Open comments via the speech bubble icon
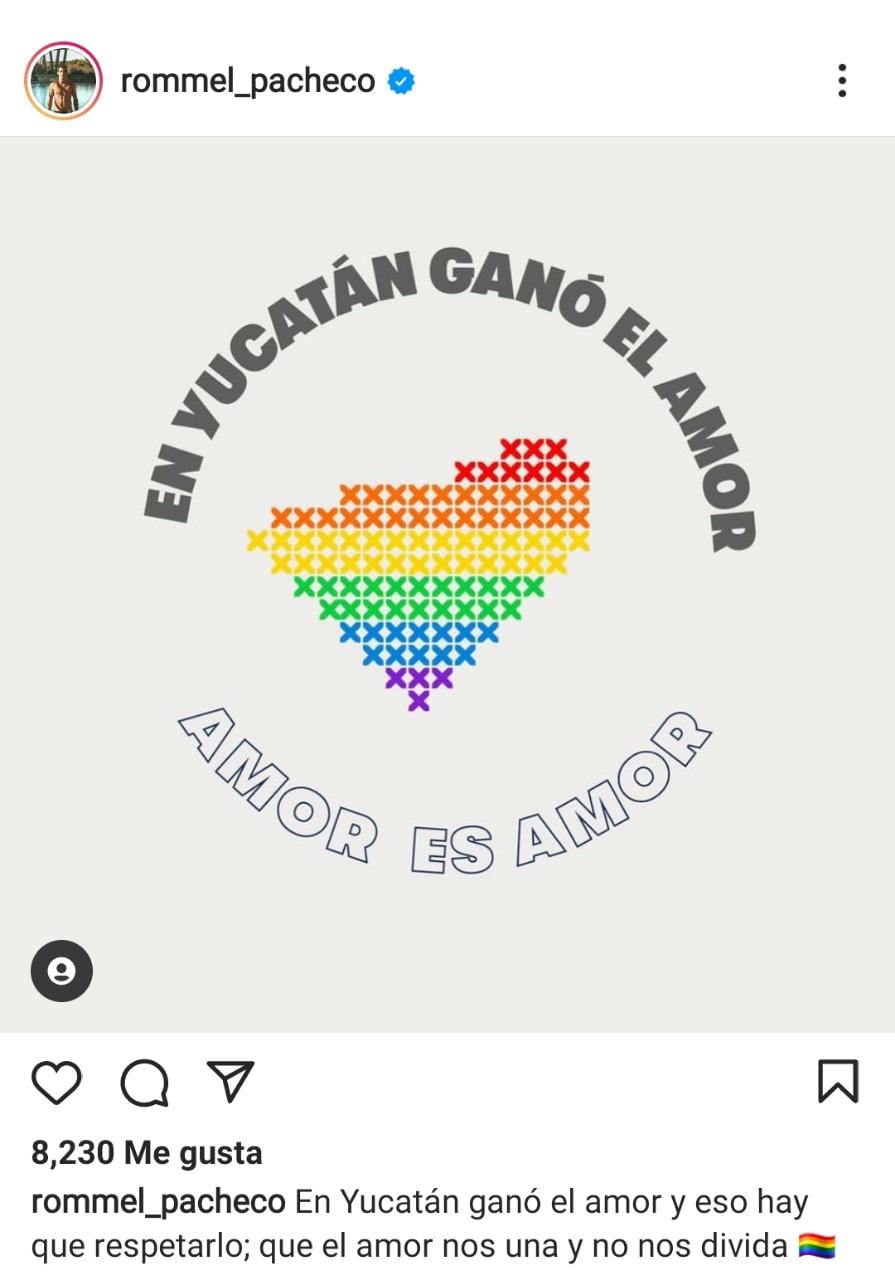The image size is (895, 1280). (145, 1083)
